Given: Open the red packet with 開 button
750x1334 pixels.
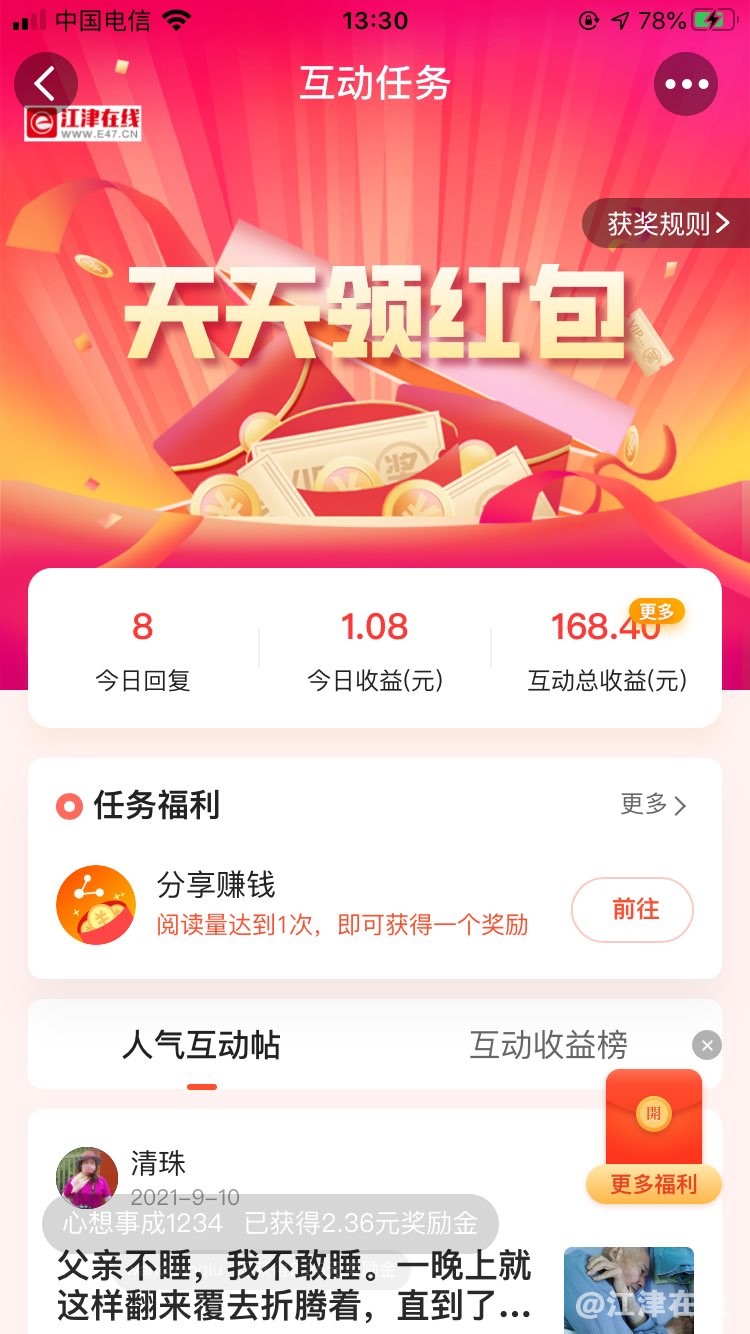Looking at the screenshot, I should 654,1114.
